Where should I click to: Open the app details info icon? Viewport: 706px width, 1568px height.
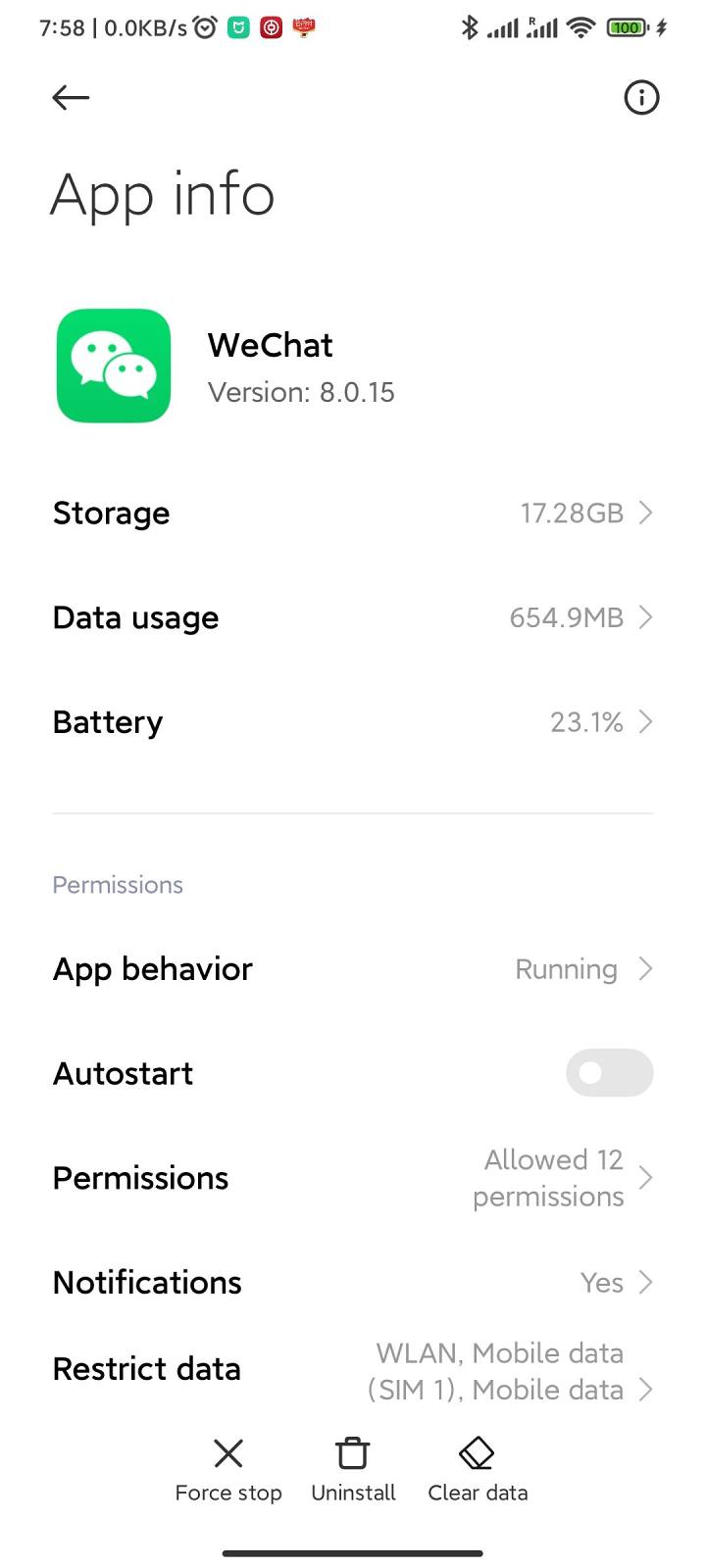(x=641, y=97)
